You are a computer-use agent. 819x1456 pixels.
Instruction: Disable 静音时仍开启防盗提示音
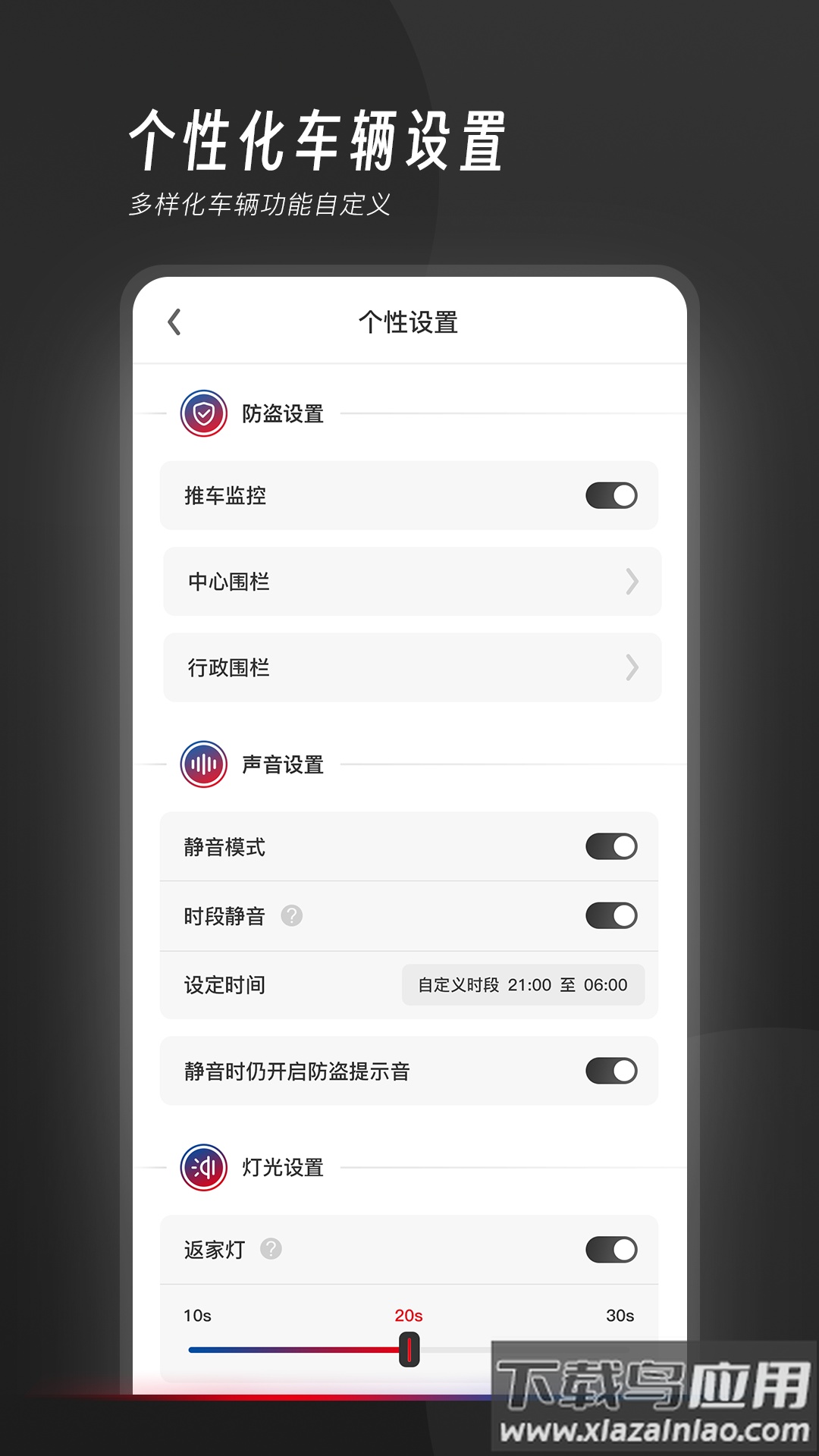(x=611, y=1072)
